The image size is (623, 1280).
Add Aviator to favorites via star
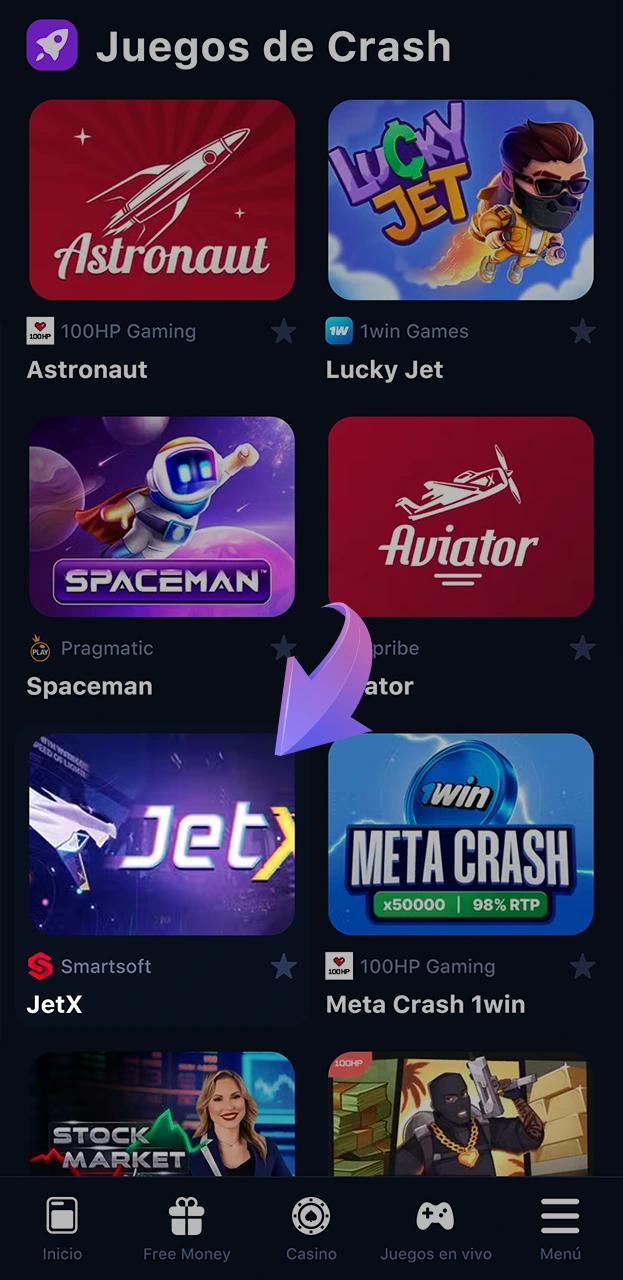[582, 648]
